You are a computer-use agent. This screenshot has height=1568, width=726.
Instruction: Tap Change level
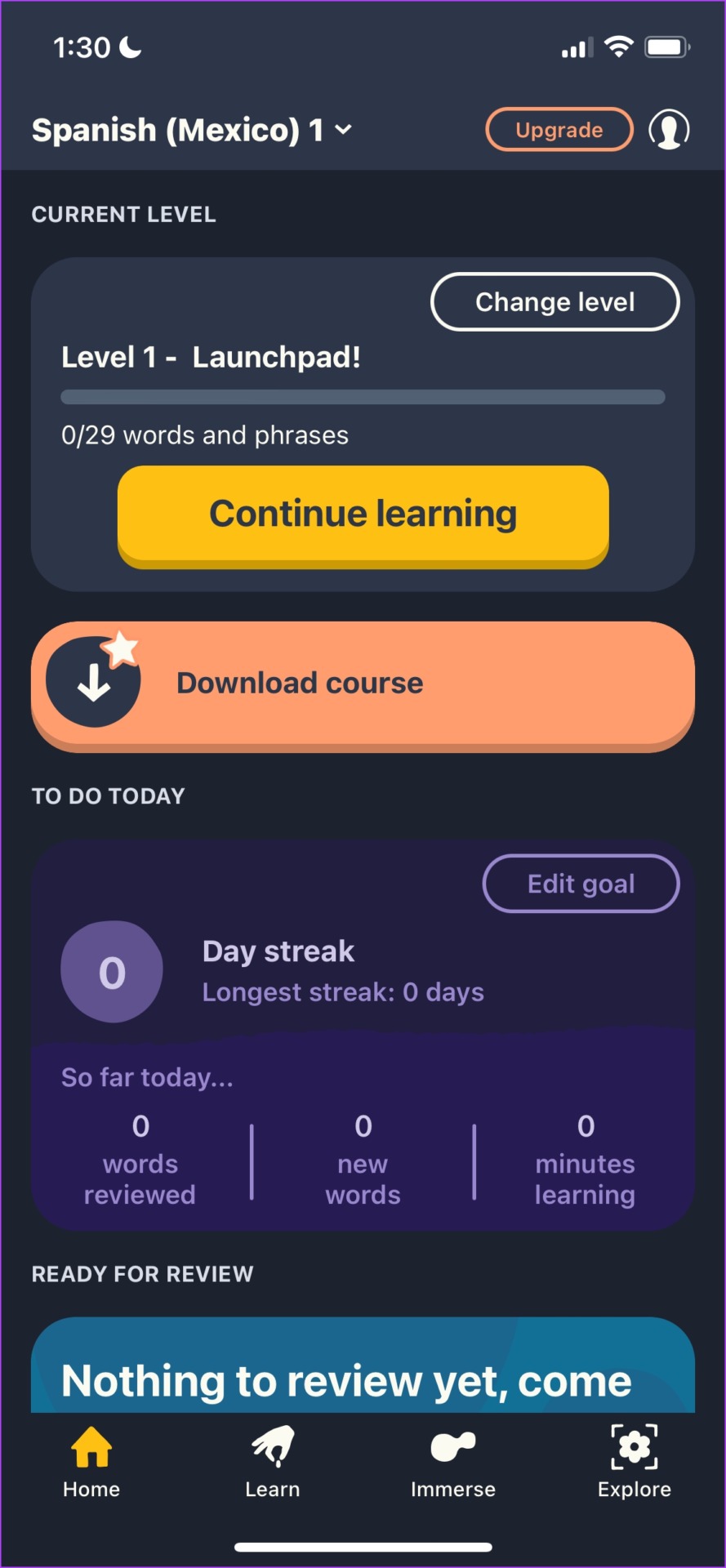click(x=555, y=302)
